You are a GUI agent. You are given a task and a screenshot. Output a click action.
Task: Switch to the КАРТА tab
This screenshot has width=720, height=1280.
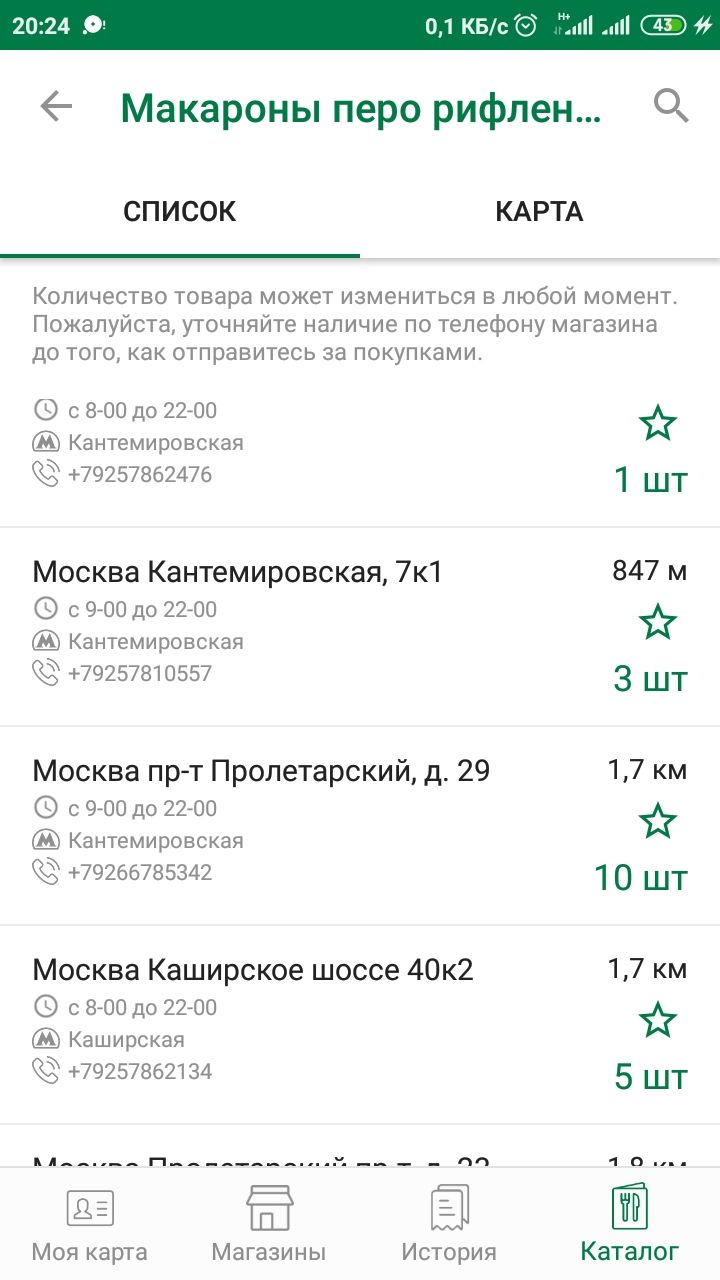coord(539,211)
